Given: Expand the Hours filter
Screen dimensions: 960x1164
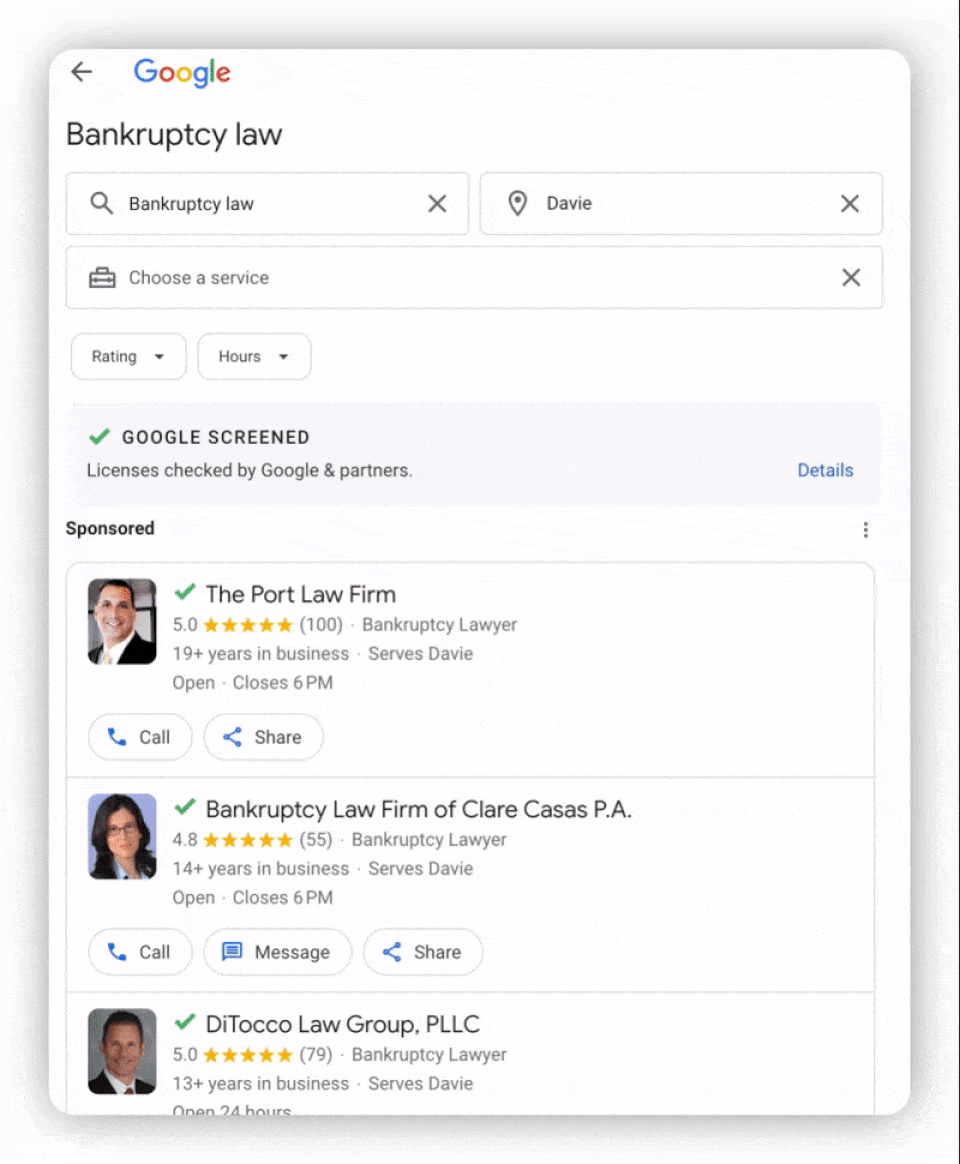Looking at the screenshot, I should point(254,357).
